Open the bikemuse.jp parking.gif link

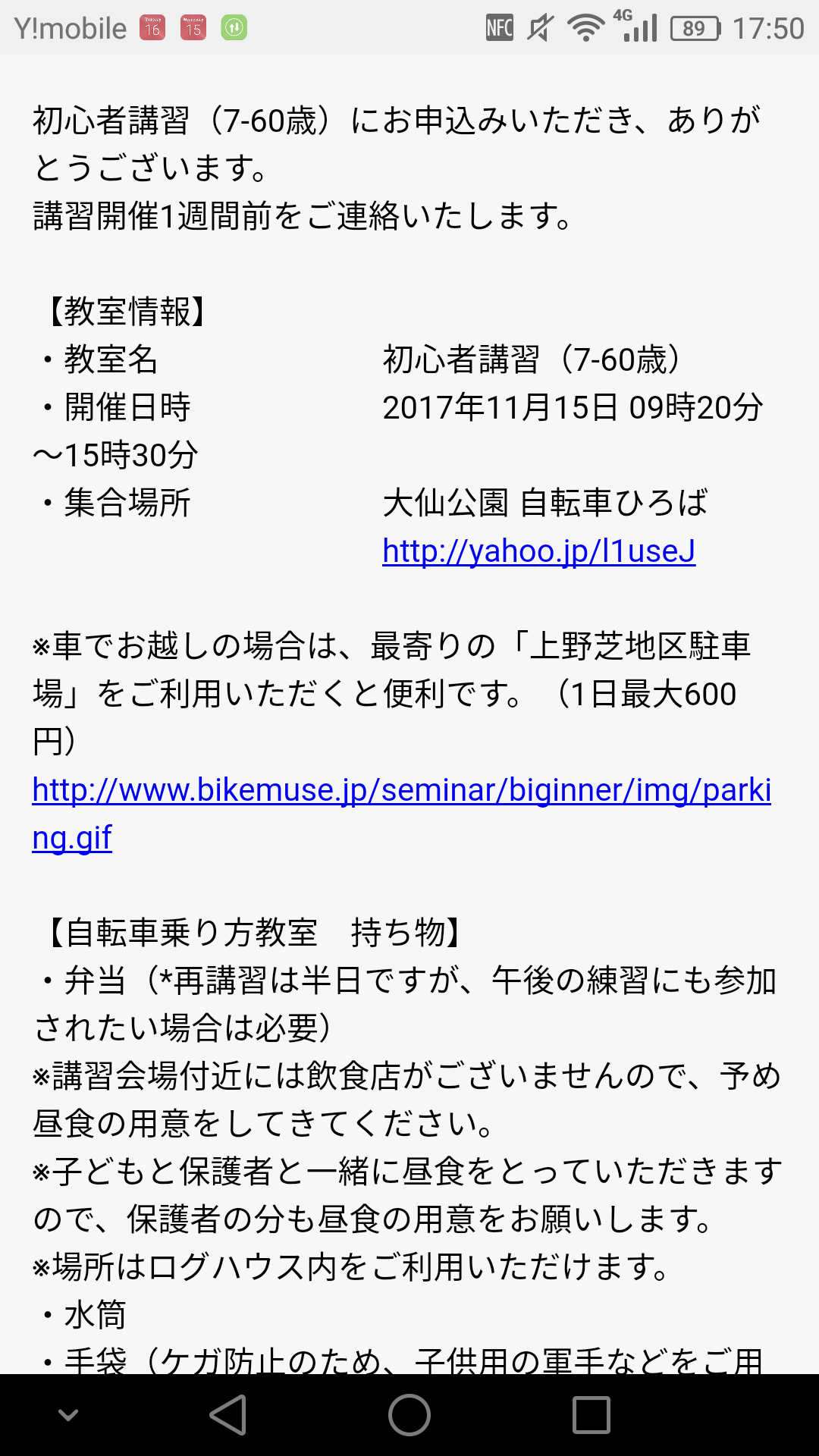[x=401, y=790]
